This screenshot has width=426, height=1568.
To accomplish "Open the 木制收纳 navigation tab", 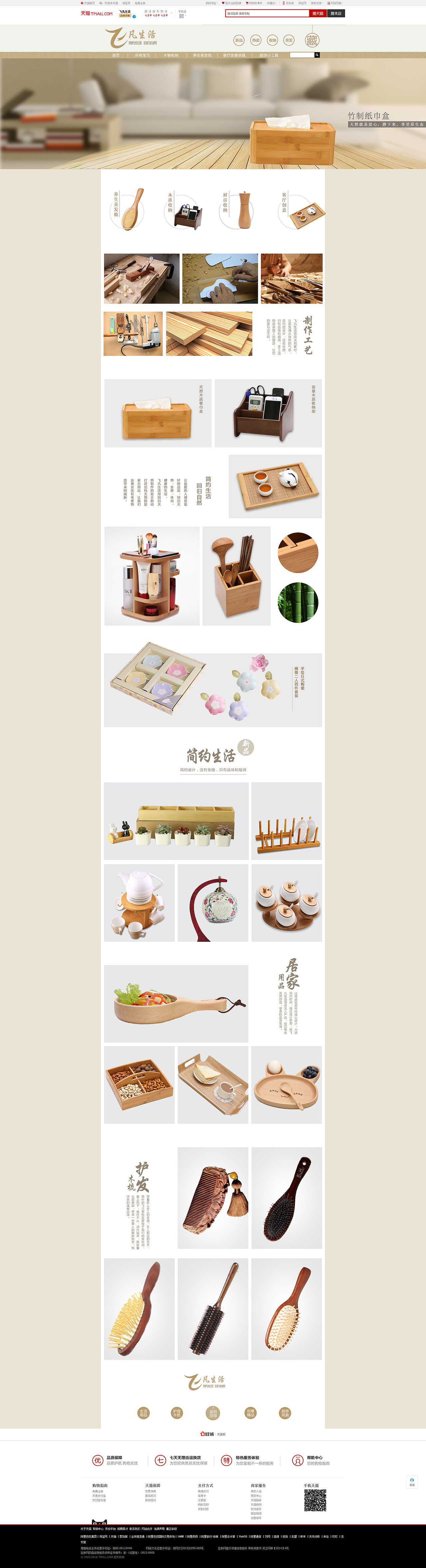I will pyautogui.click(x=171, y=56).
